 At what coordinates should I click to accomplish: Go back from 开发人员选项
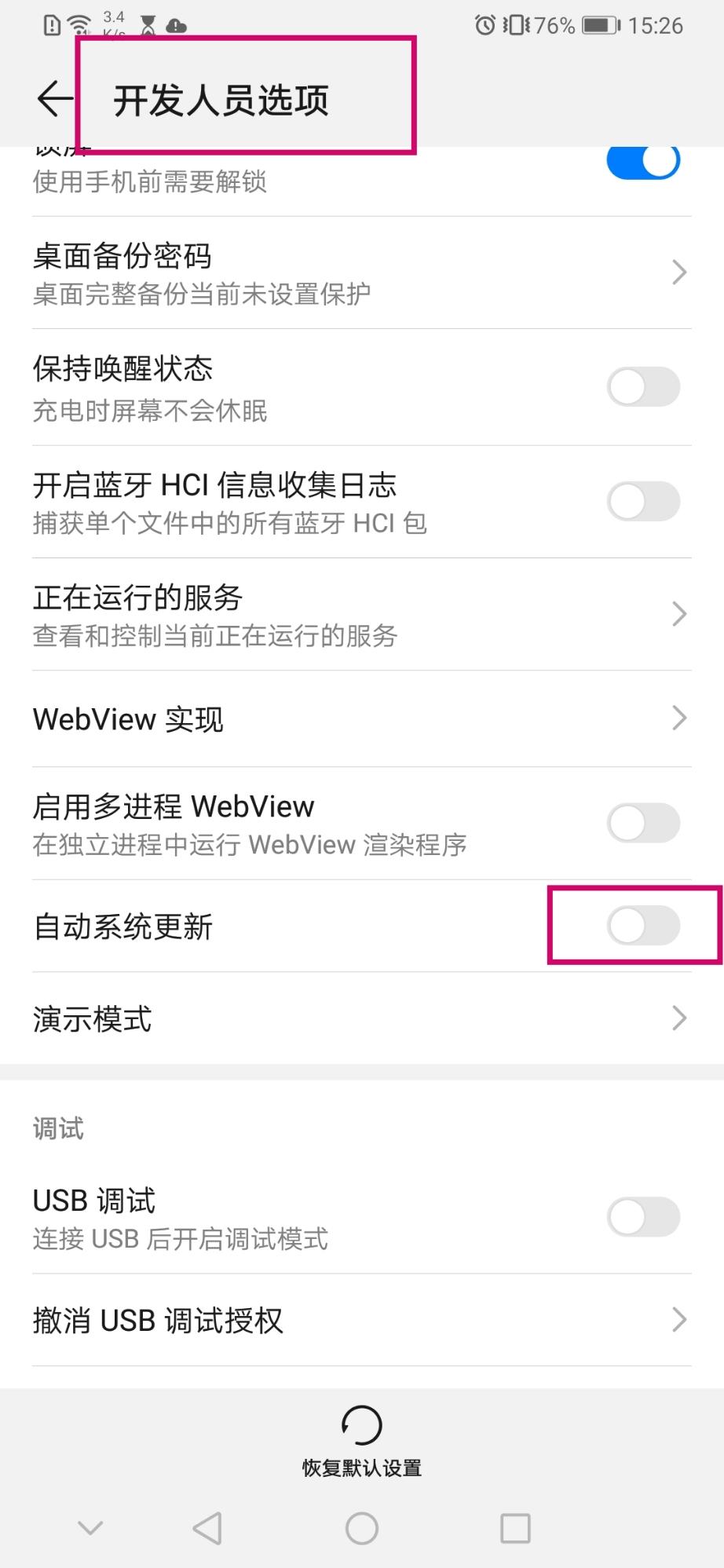[x=55, y=99]
